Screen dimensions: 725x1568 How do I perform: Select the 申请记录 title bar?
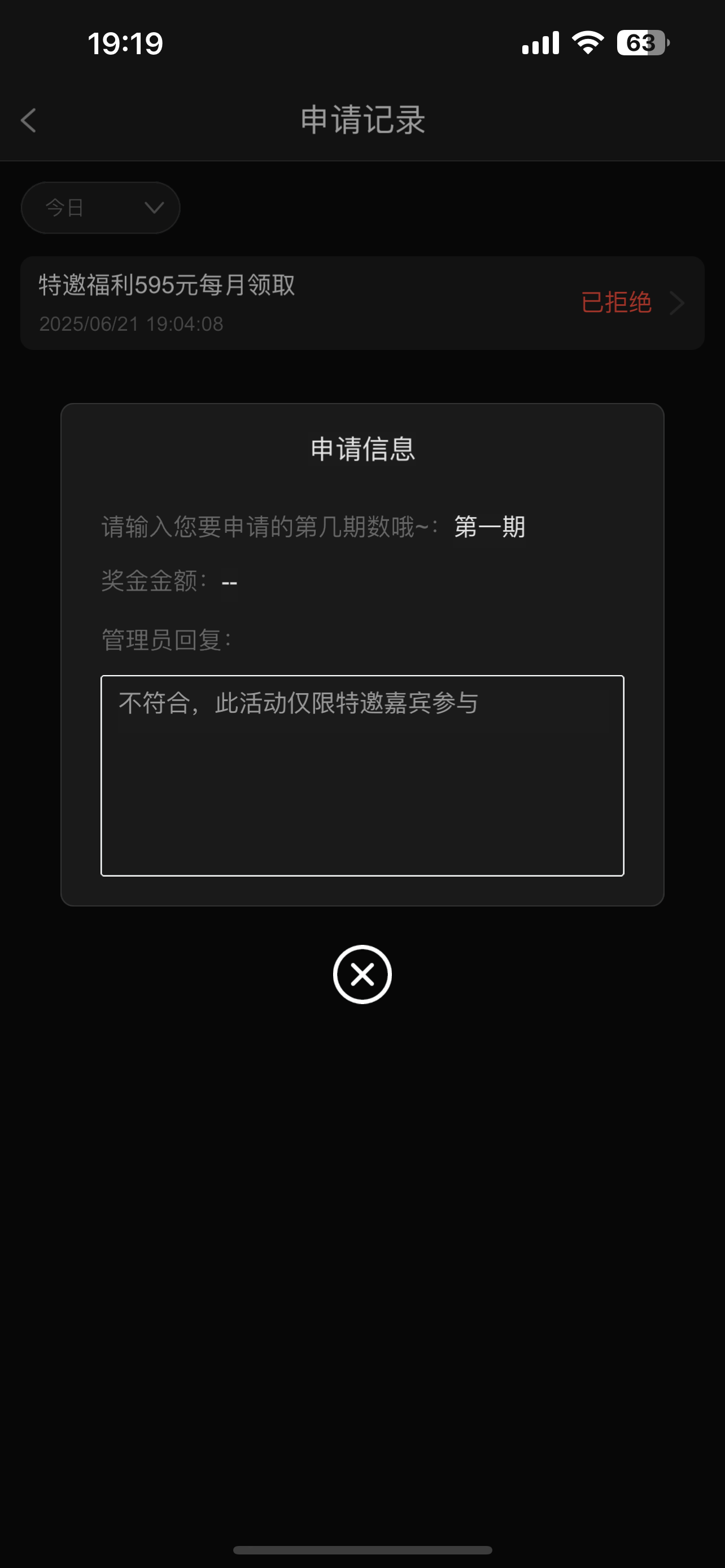tap(362, 120)
